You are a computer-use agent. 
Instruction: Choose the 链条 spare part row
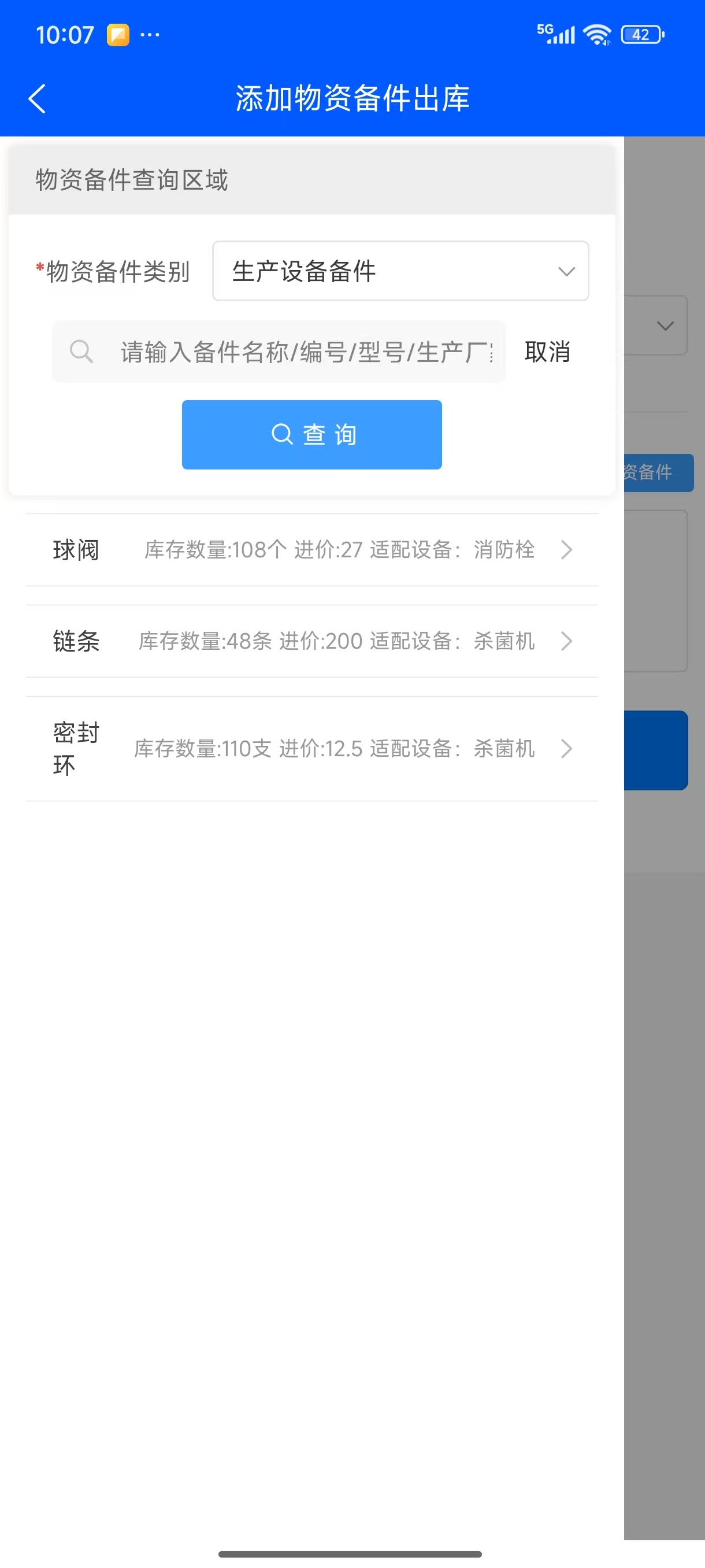(x=311, y=642)
